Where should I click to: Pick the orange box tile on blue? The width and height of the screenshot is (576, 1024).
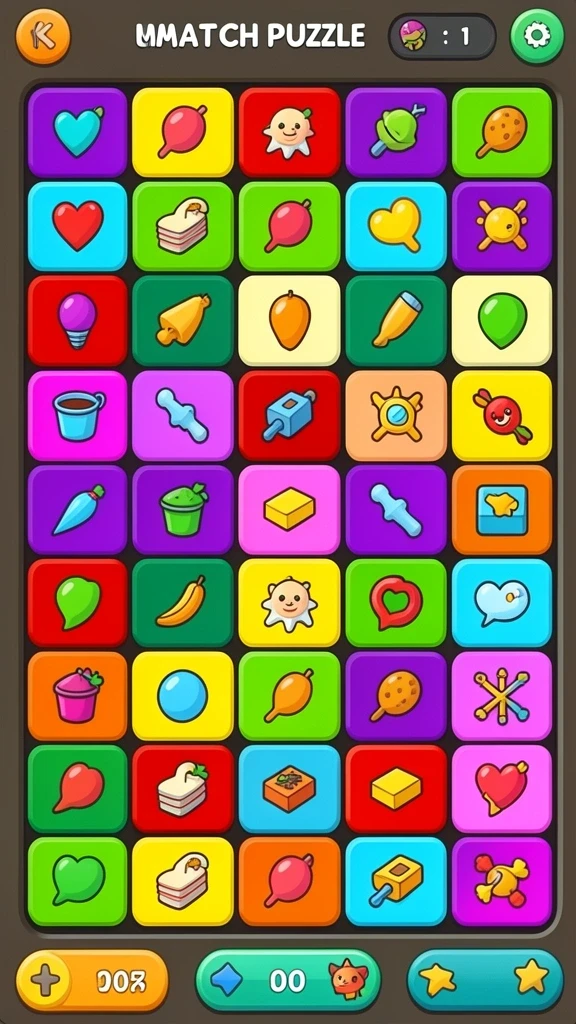click(x=289, y=789)
